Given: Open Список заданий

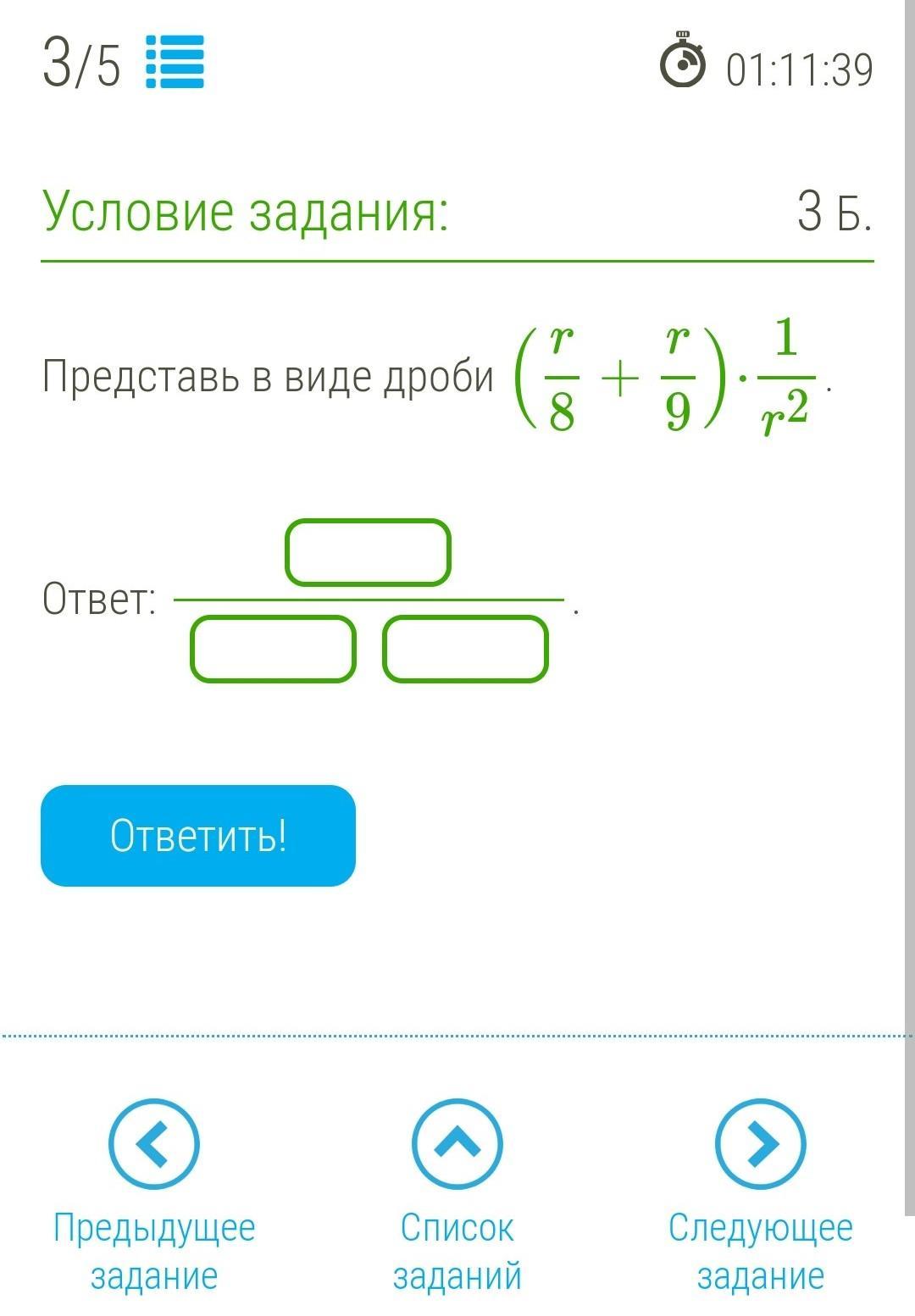Looking at the screenshot, I should coord(457,1144).
